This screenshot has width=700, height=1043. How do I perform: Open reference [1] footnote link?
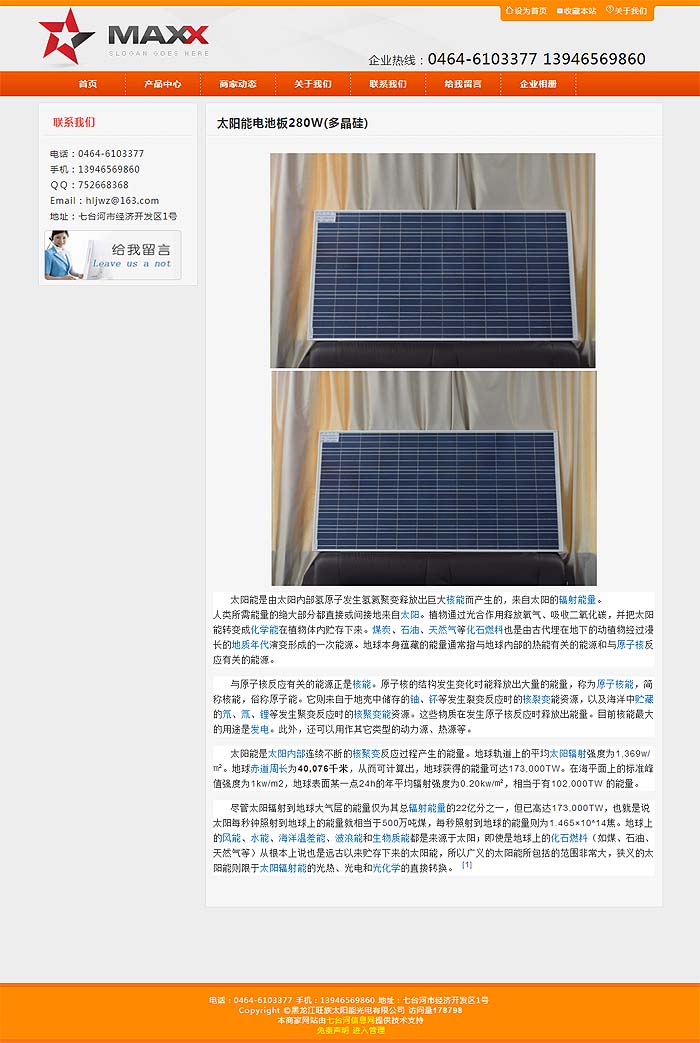coord(466,865)
